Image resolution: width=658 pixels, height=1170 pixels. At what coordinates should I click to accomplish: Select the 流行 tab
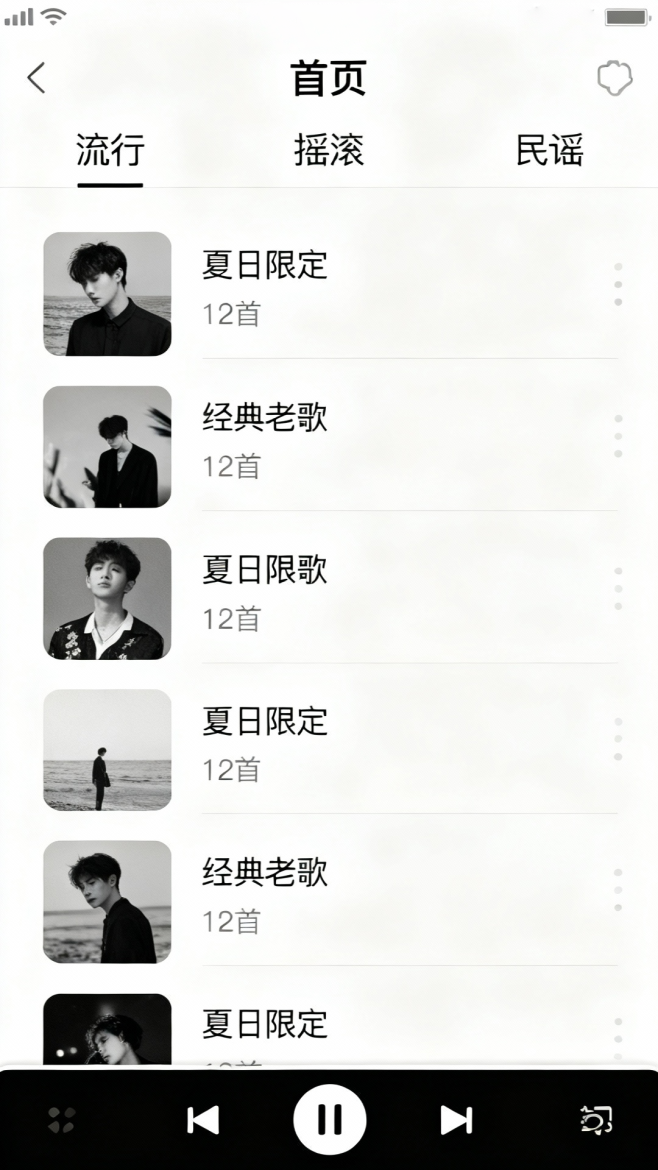point(111,151)
